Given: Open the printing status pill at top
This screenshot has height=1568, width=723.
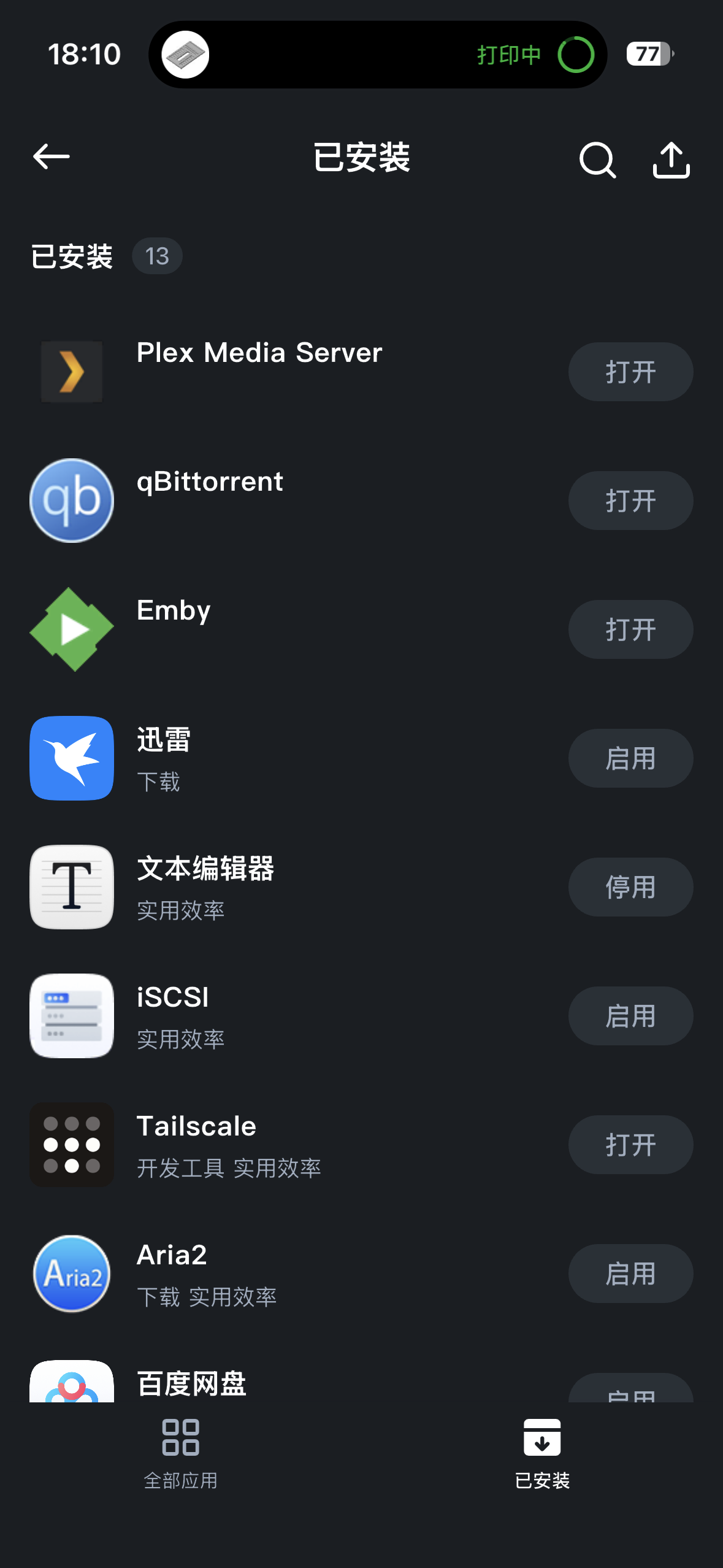Looking at the screenshot, I should pos(378,55).
